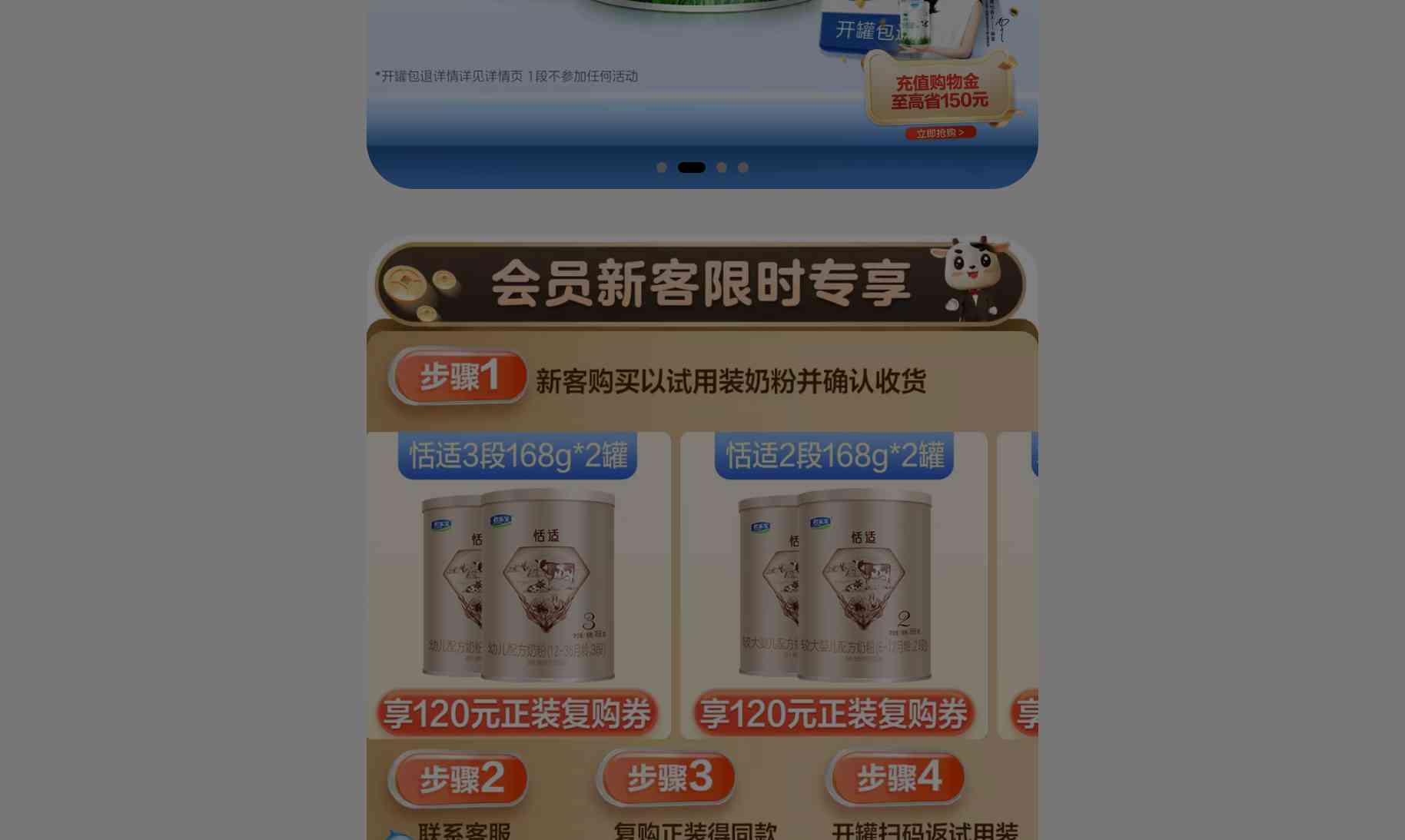Open the 充值购物金 banner offer

[x=939, y=91]
